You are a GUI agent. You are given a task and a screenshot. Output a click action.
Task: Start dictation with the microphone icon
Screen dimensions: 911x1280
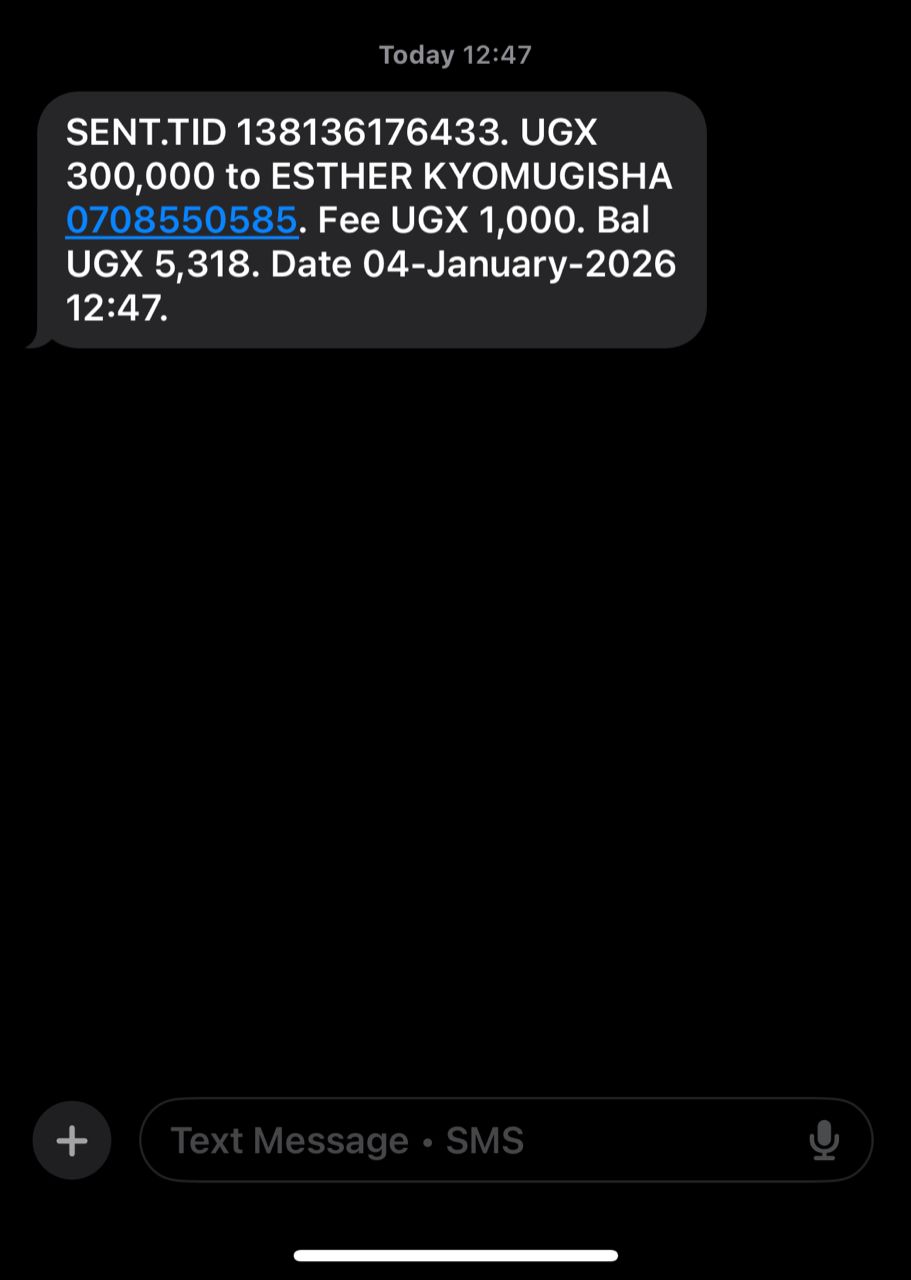tap(824, 1140)
